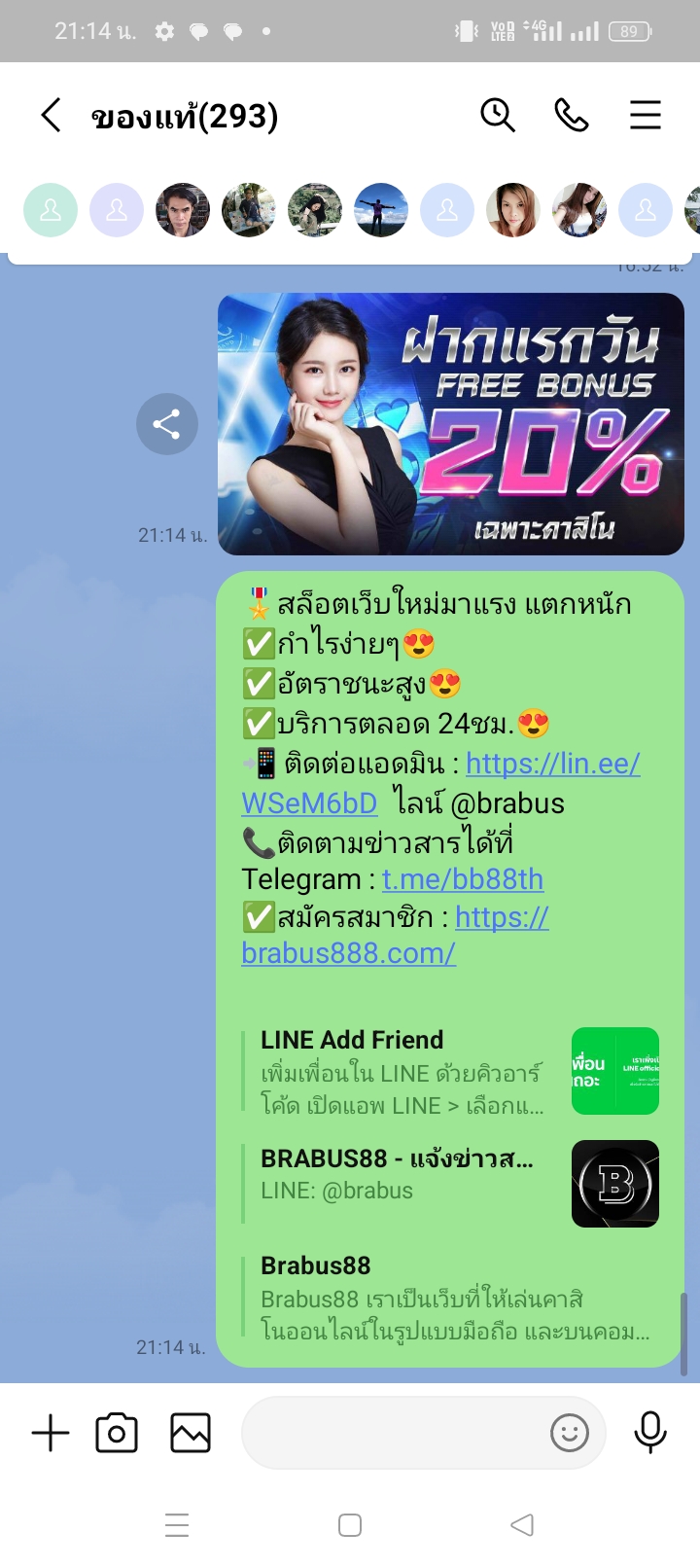The image size is (700, 1568).
Task: Open the 20% free bonus image
Action: (x=451, y=424)
